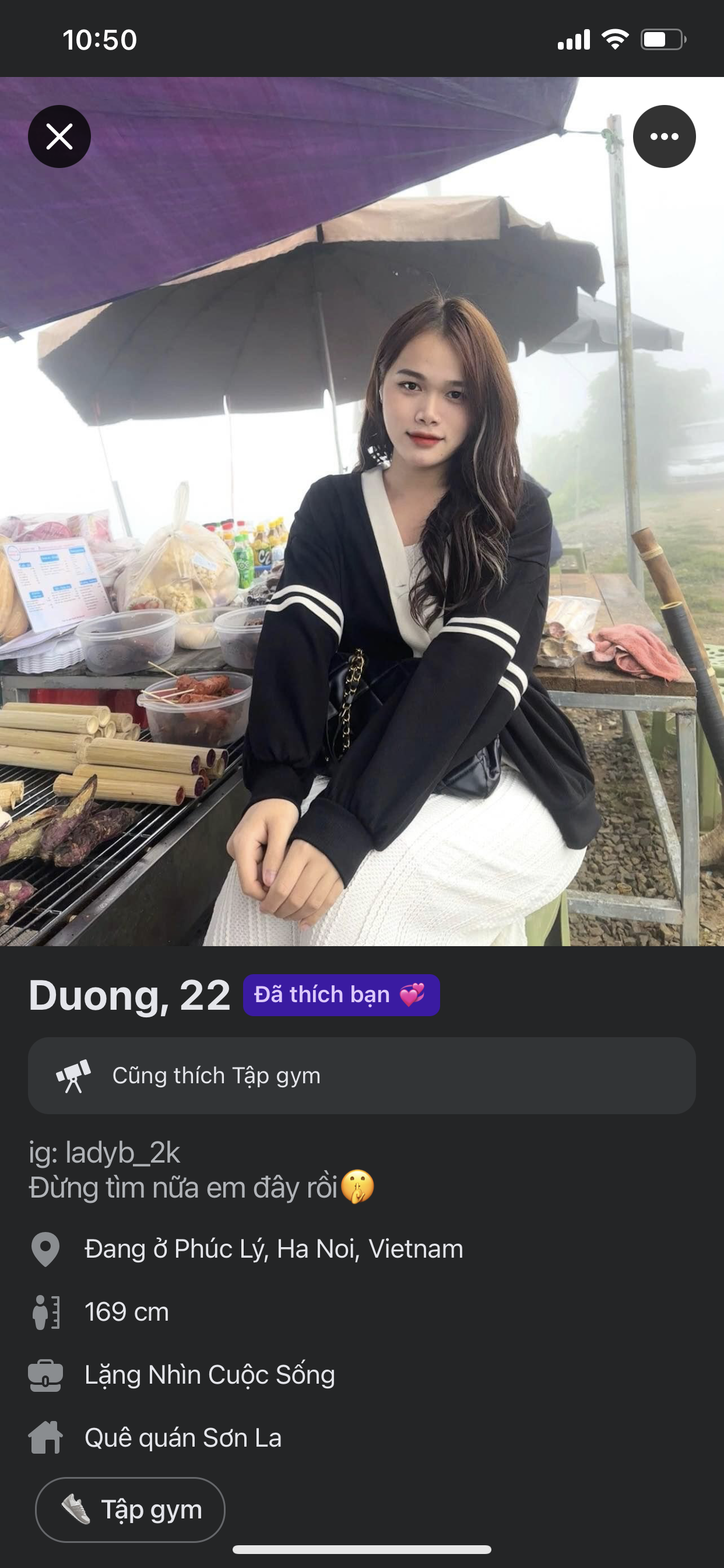The image size is (724, 1568).
Task: Close Duong's profile view
Action: coord(59,136)
